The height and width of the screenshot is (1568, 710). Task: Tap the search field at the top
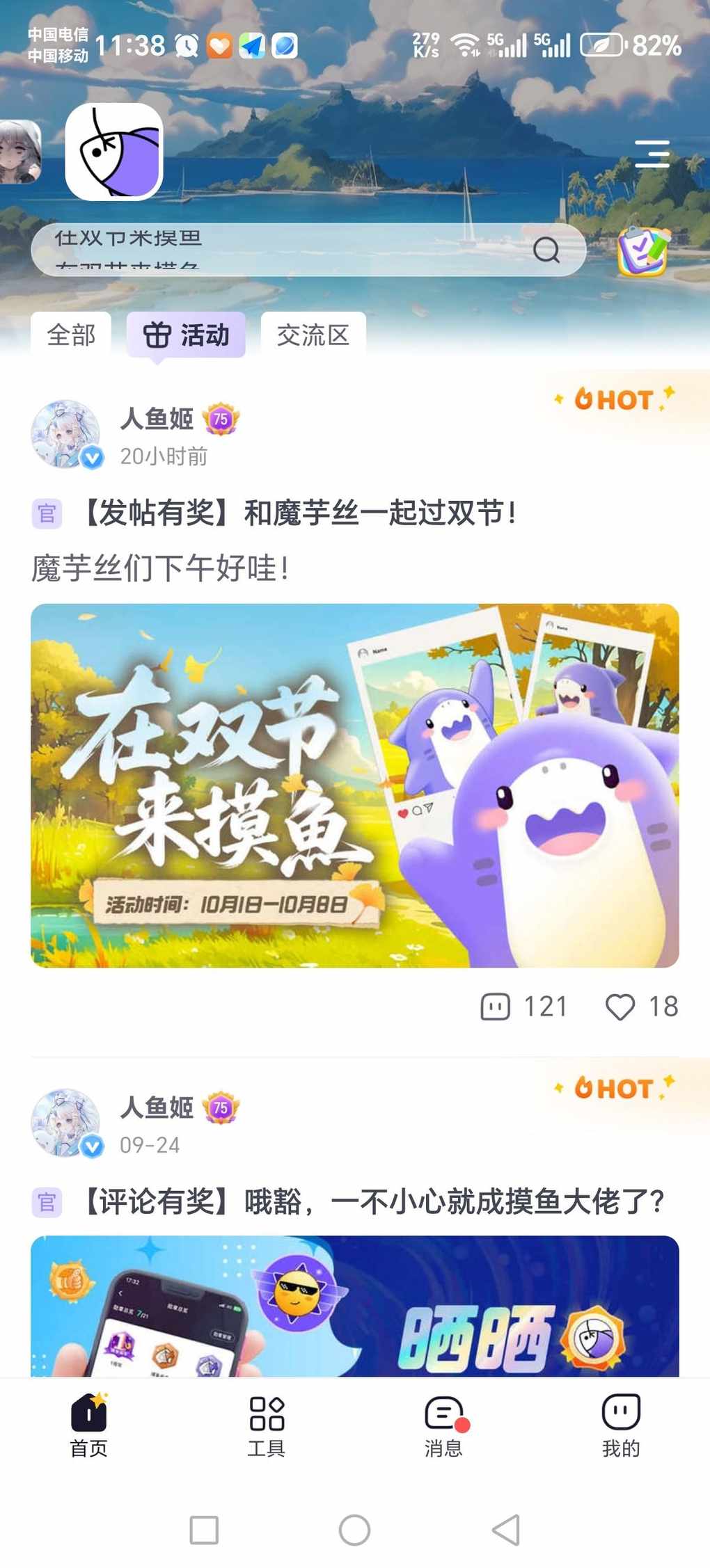tap(292, 250)
